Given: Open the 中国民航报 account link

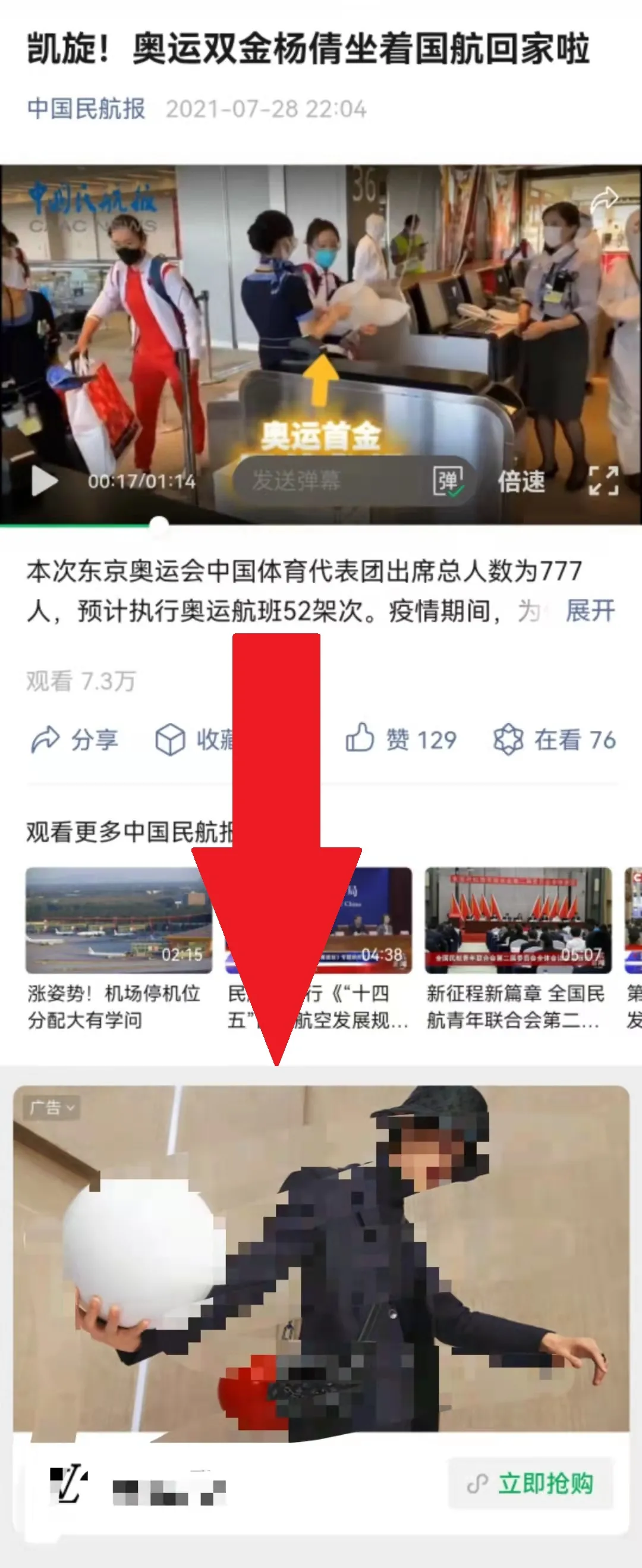Looking at the screenshot, I should 86,109.
